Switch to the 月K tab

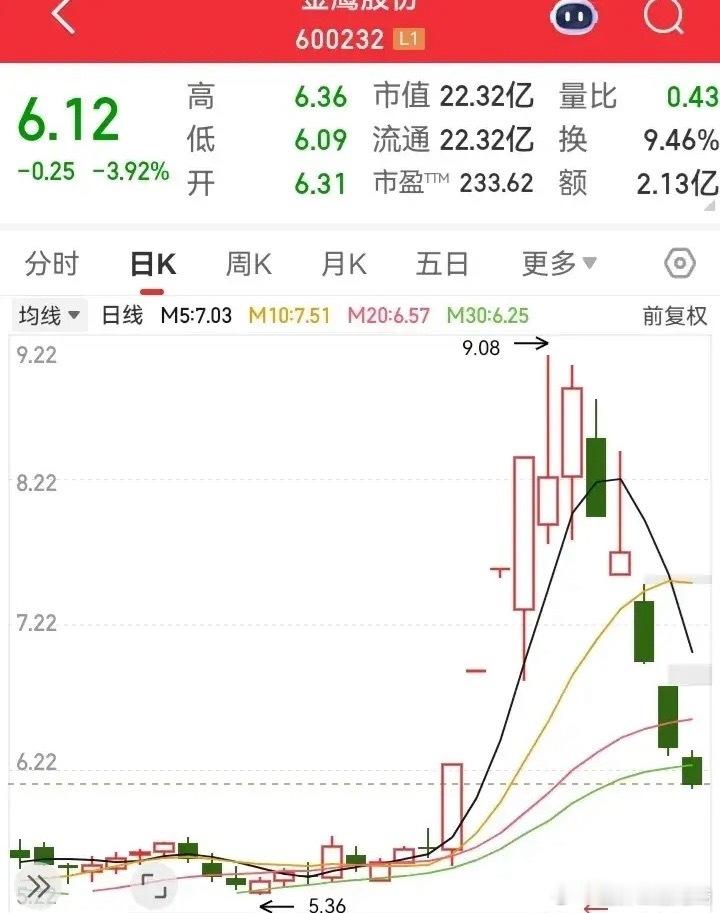[x=344, y=264]
